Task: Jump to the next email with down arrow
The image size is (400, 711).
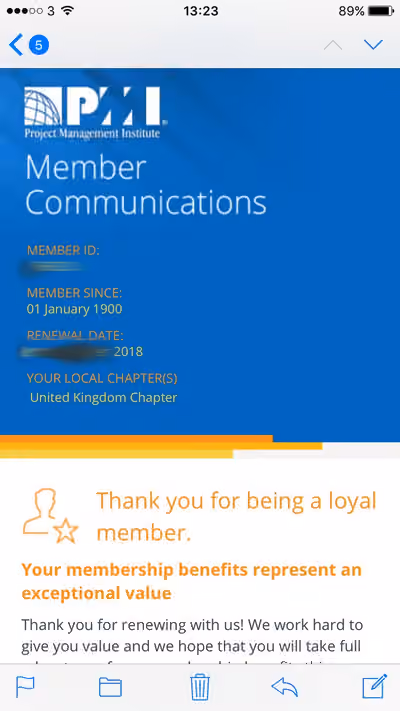Action: pyautogui.click(x=373, y=44)
